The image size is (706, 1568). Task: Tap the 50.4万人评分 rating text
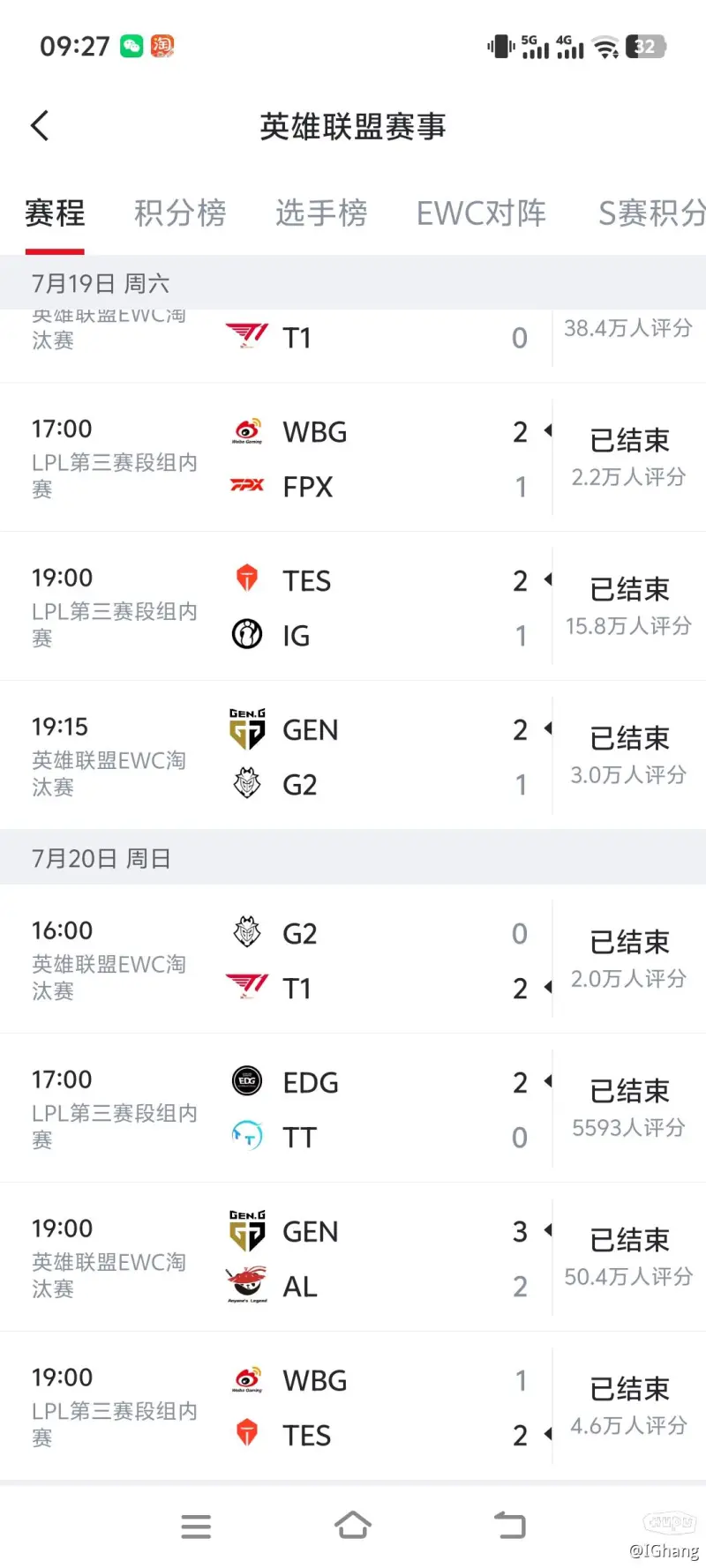click(628, 1276)
